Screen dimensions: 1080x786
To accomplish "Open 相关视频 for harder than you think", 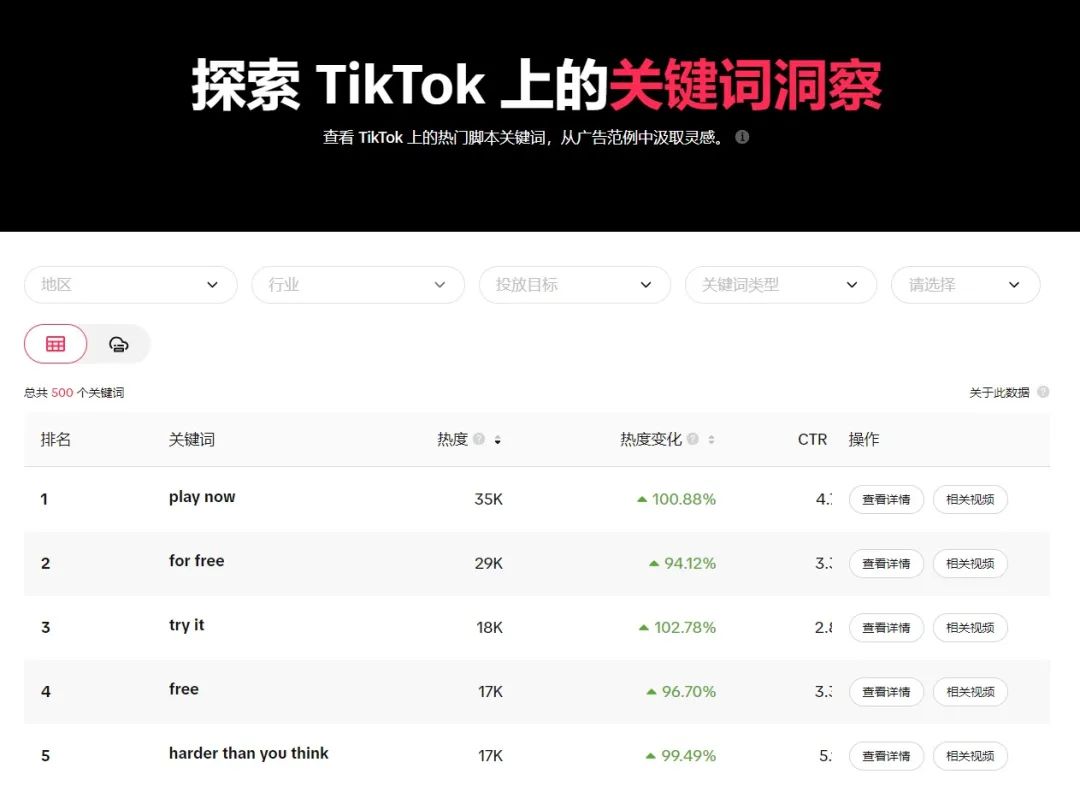I will (x=970, y=756).
